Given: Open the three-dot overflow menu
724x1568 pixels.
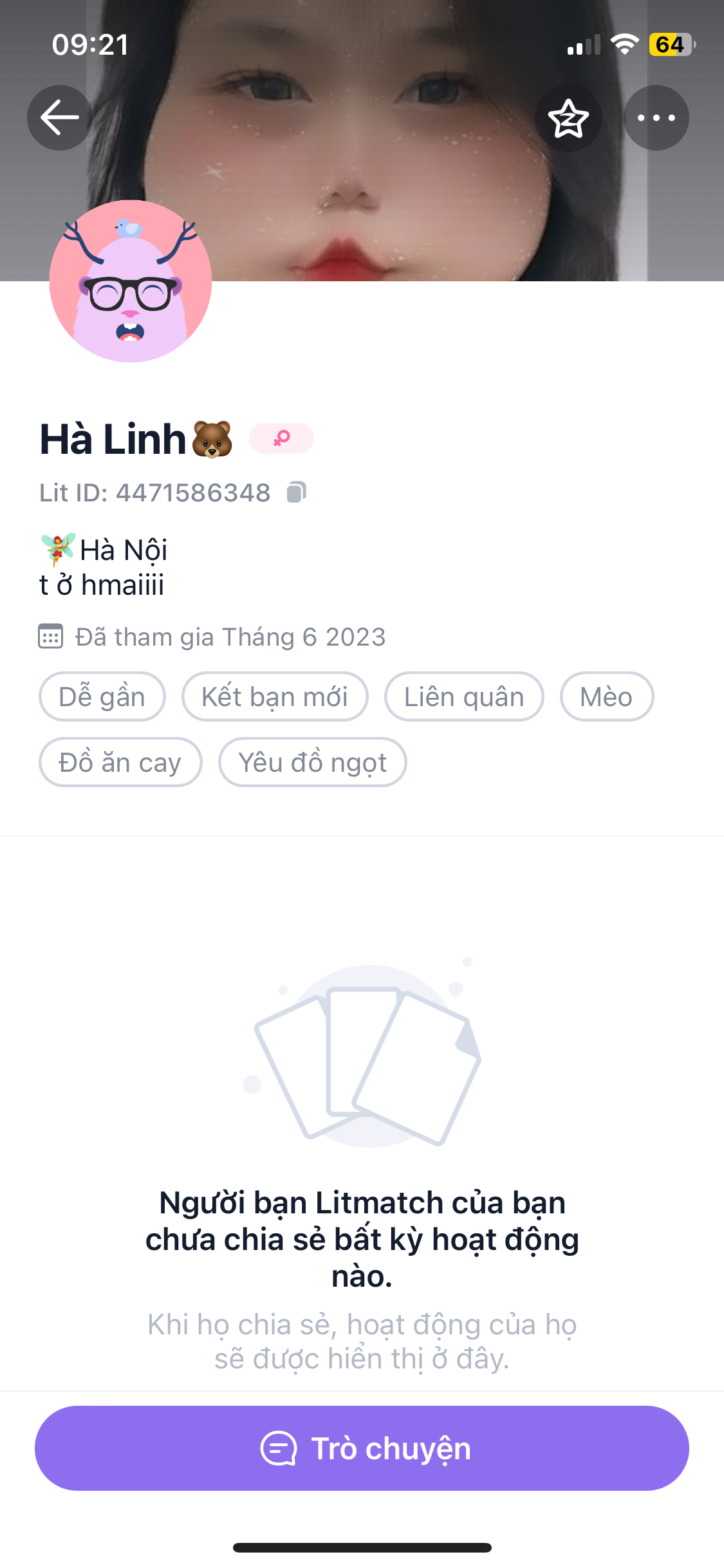Looking at the screenshot, I should (656, 118).
